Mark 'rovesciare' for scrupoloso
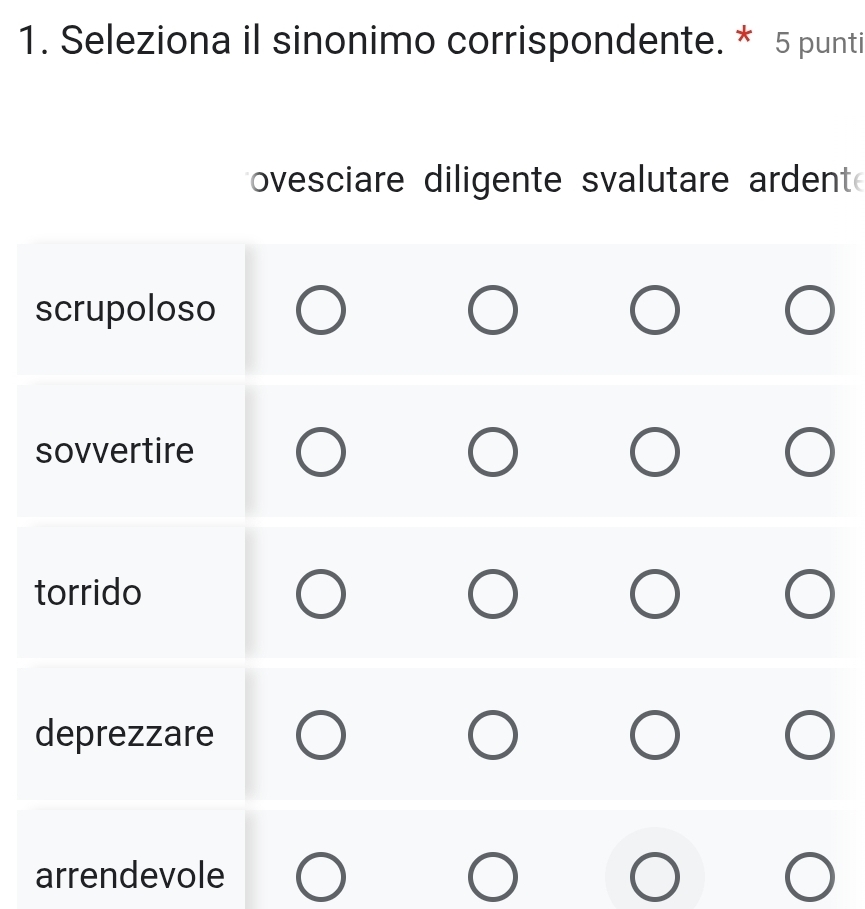The image size is (865, 909). point(321,310)
